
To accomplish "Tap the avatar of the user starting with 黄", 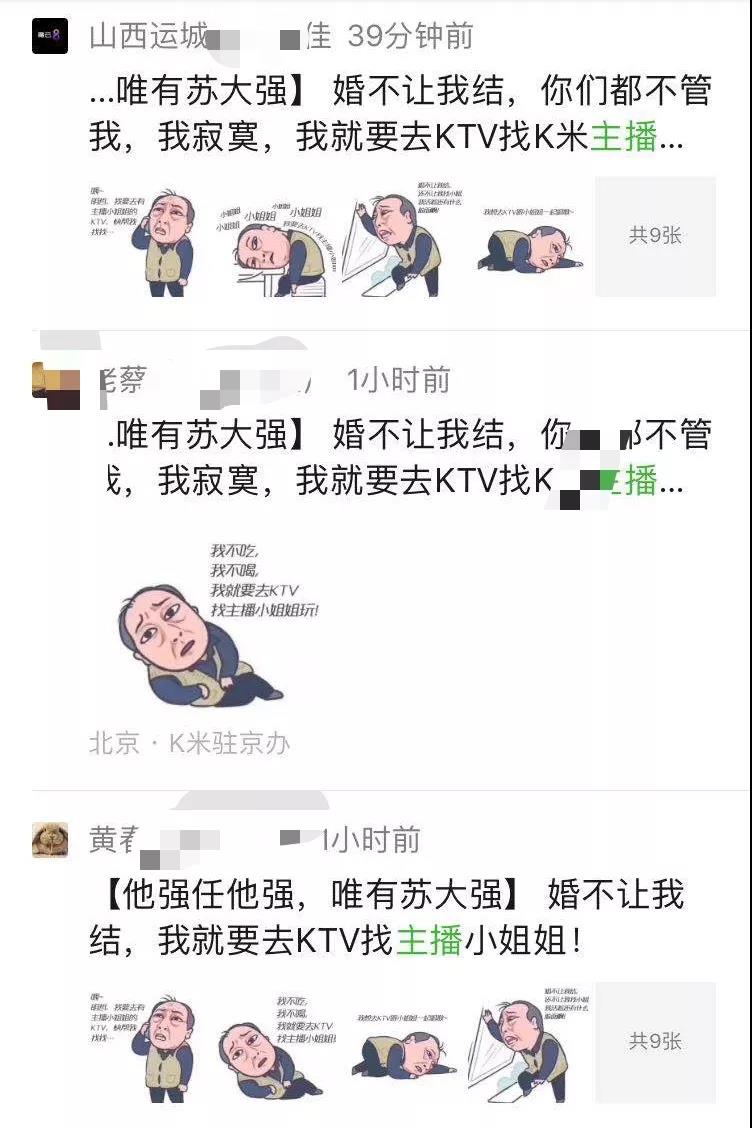I will 50,839.
